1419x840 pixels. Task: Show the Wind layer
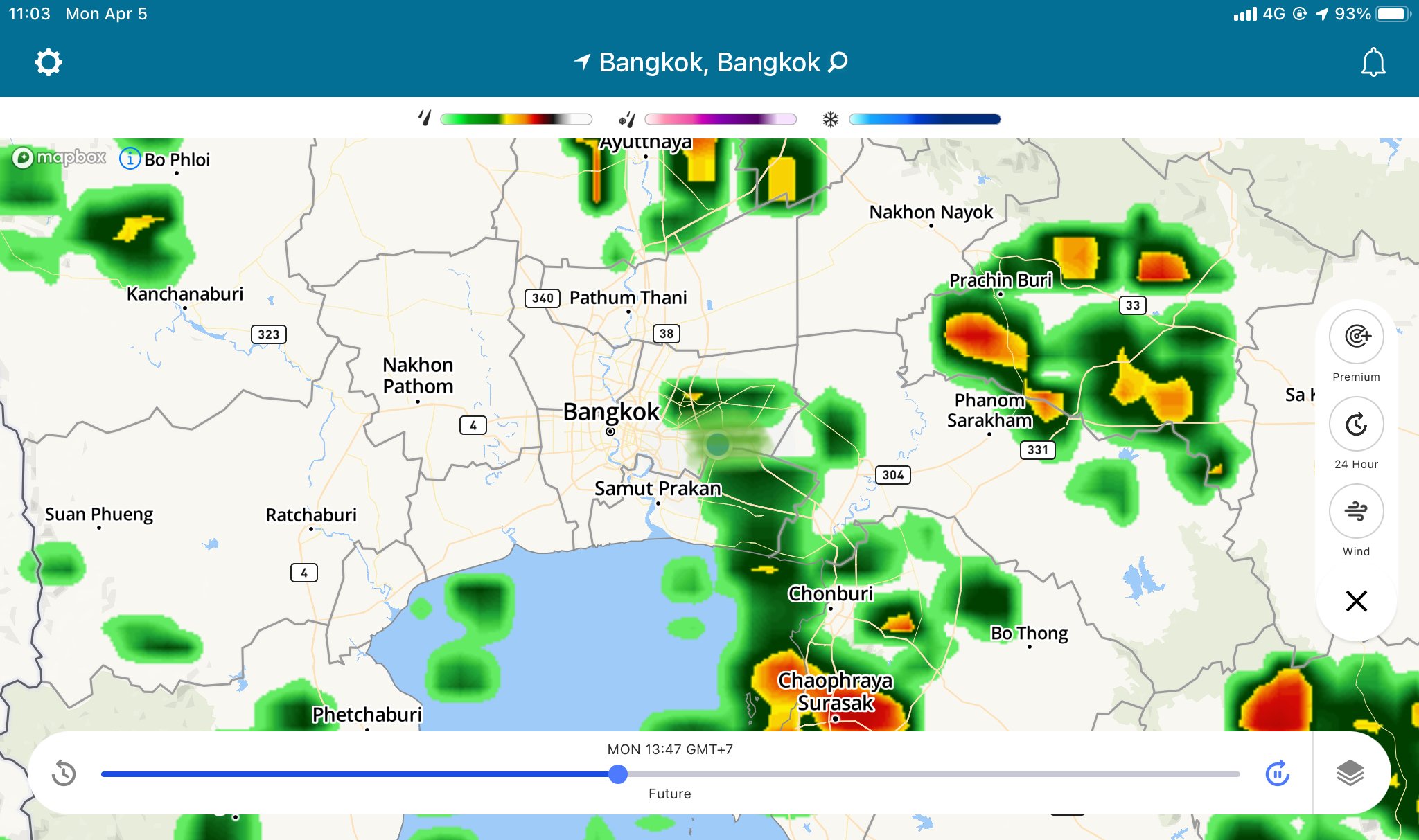coord(1356,511)
